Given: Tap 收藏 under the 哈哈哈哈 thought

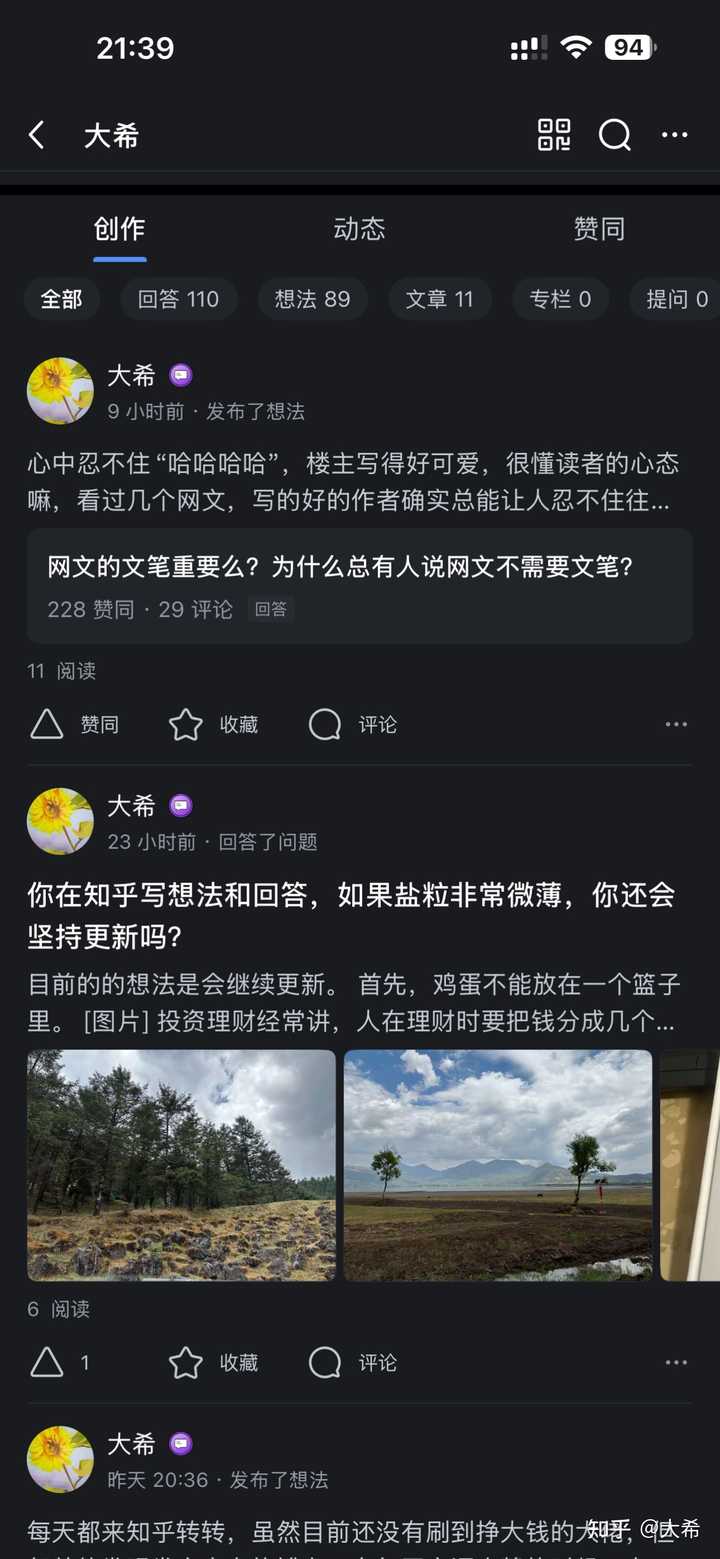Looking at the screenshot, I should tap(213, 724).
